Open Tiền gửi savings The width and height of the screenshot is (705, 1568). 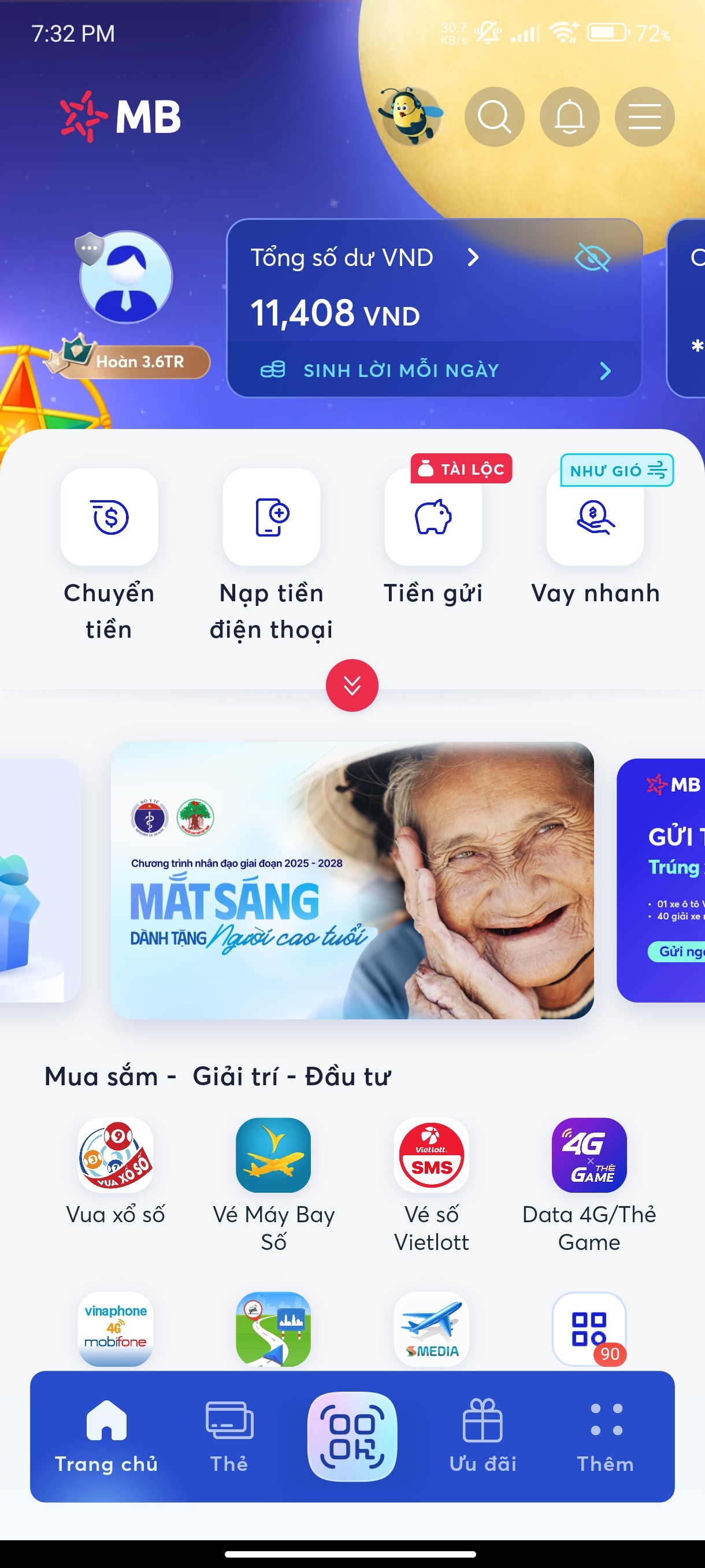[x=433, y=517]
